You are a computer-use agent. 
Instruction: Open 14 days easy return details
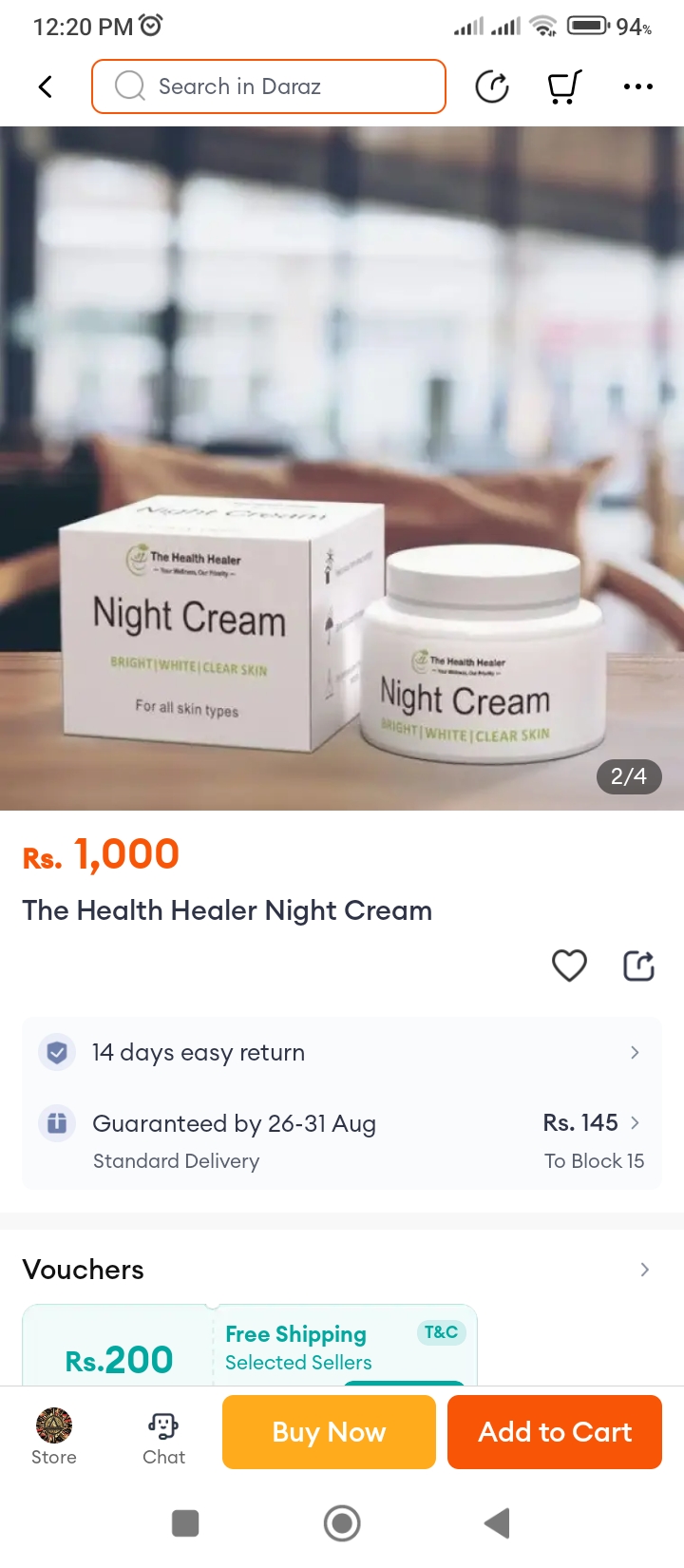[x=342, y=1052]
